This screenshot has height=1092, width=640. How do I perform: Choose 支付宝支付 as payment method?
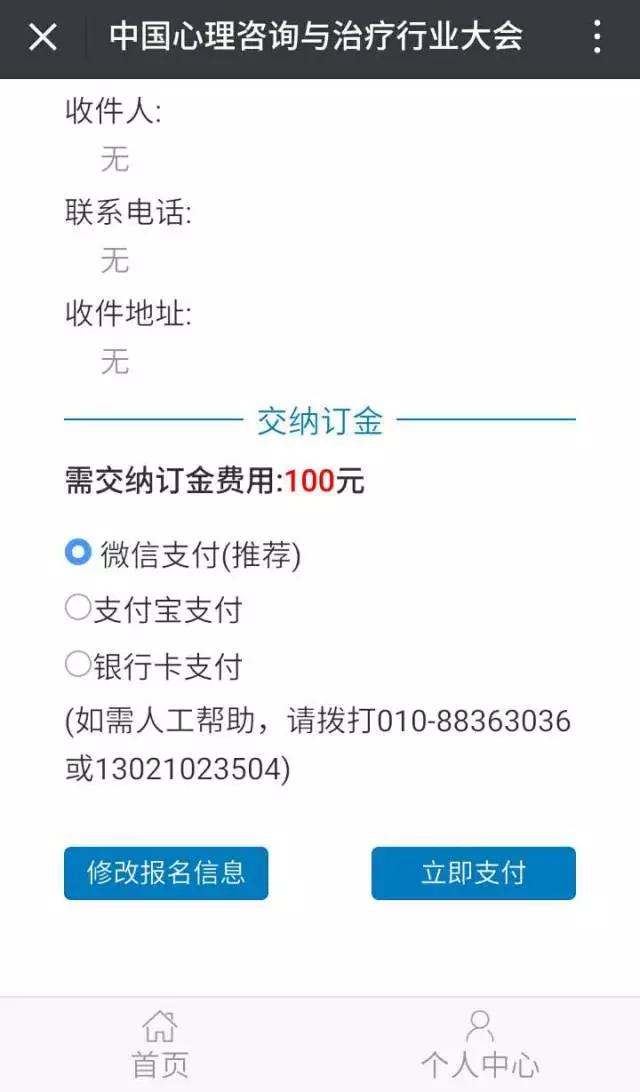tap(78, 608)
